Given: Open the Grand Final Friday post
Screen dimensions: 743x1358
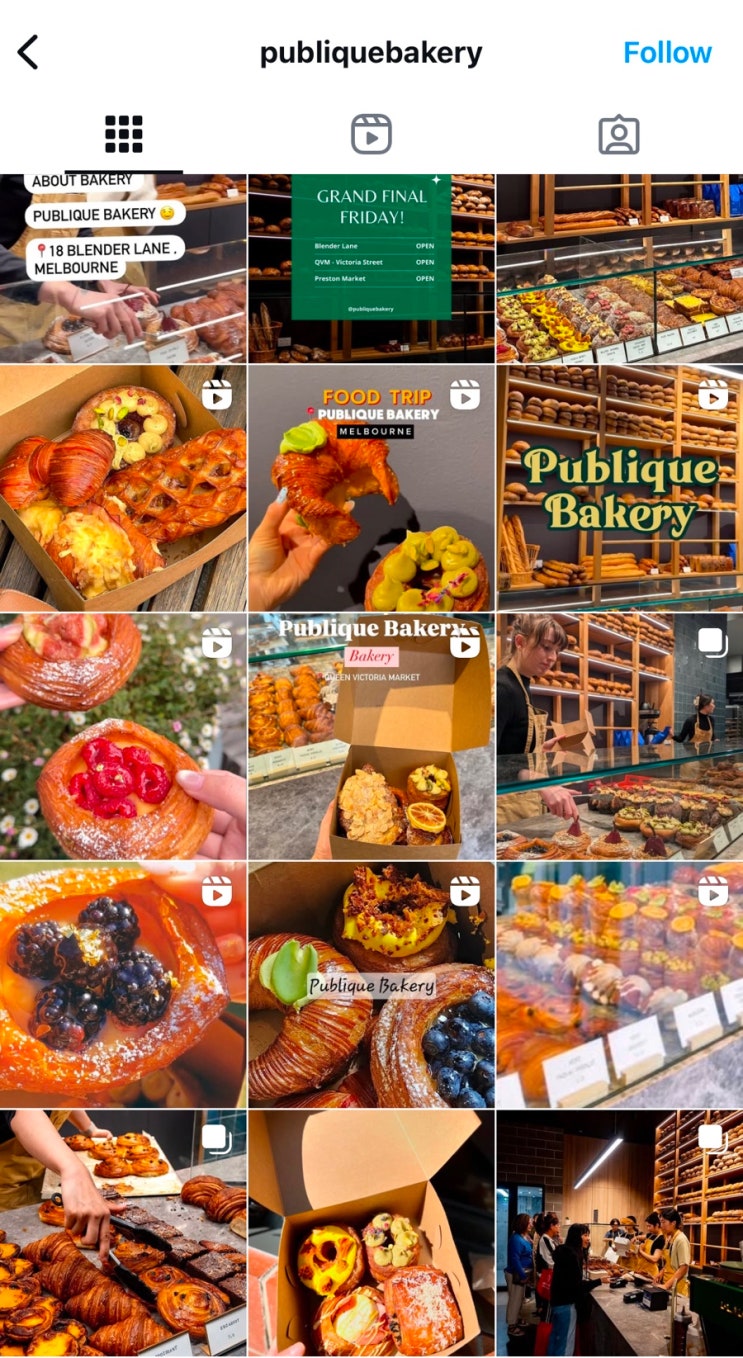Looking at the screenshot, I should pyautogui.click(x=371, y=268).
